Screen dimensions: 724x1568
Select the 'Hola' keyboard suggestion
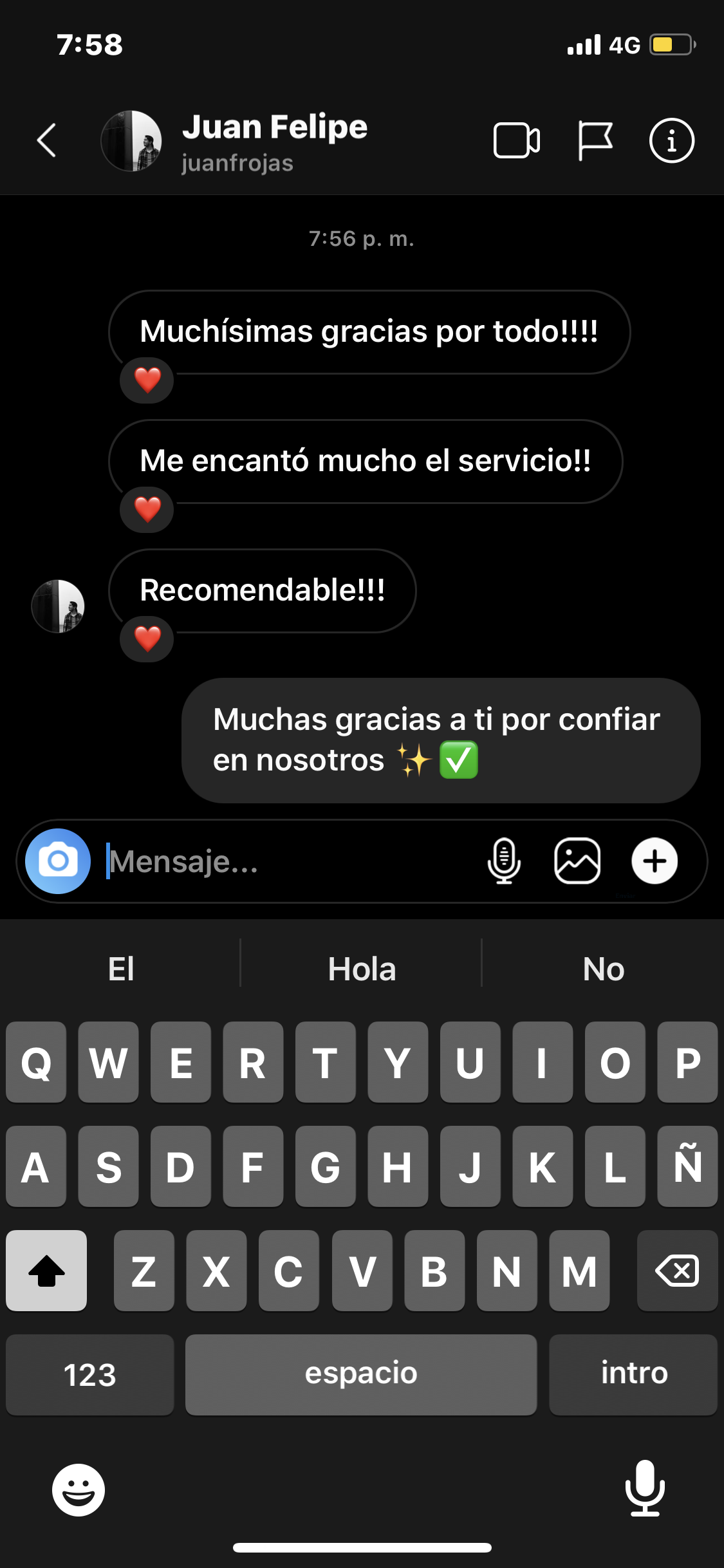[x=362, y=969]
